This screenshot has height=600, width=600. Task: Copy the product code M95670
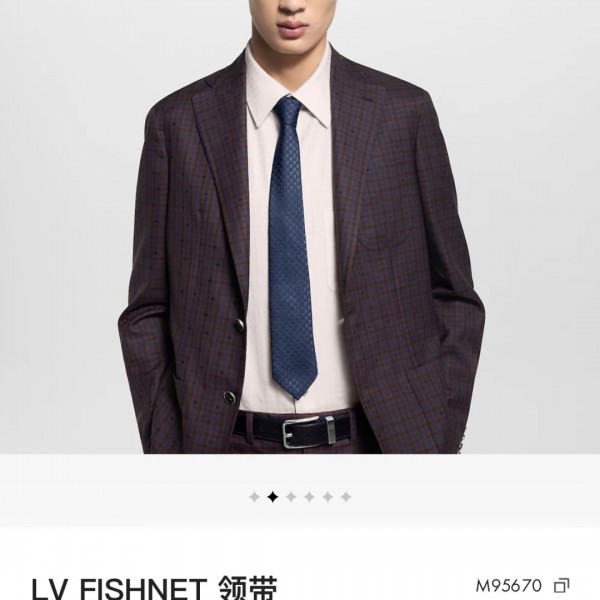coord(562,585)
